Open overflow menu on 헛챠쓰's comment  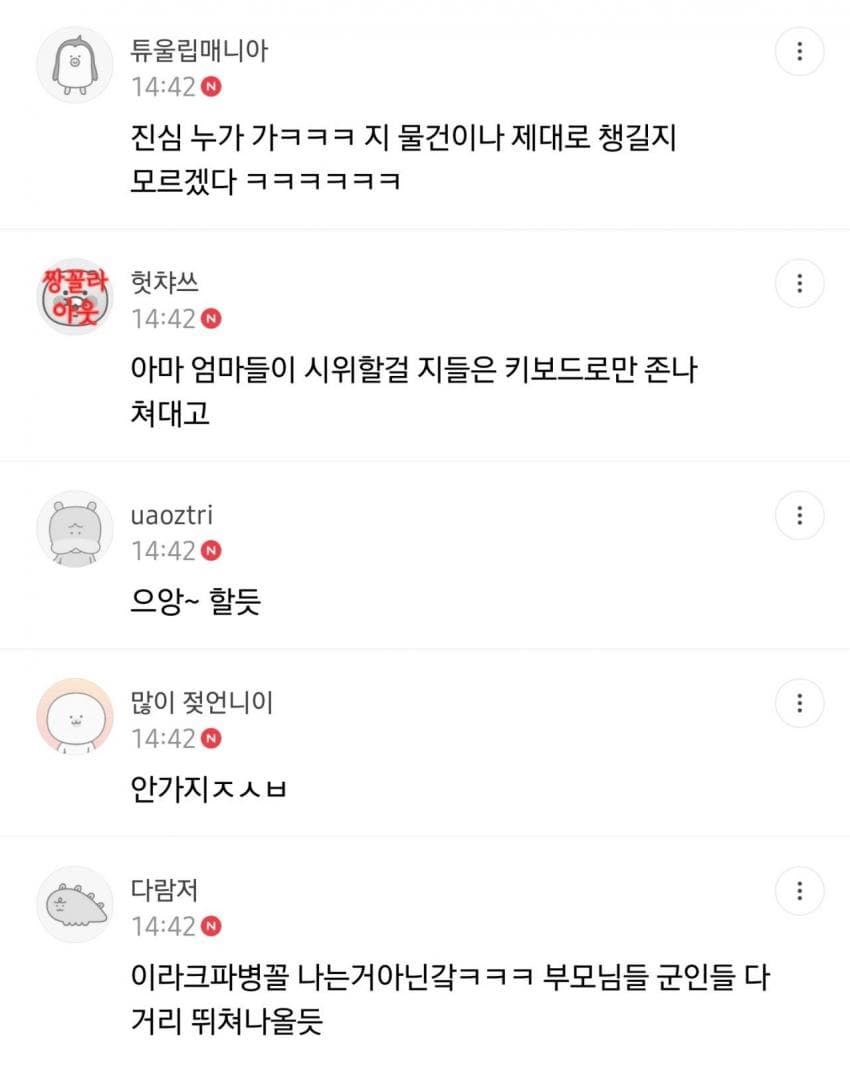coord(800,283)
